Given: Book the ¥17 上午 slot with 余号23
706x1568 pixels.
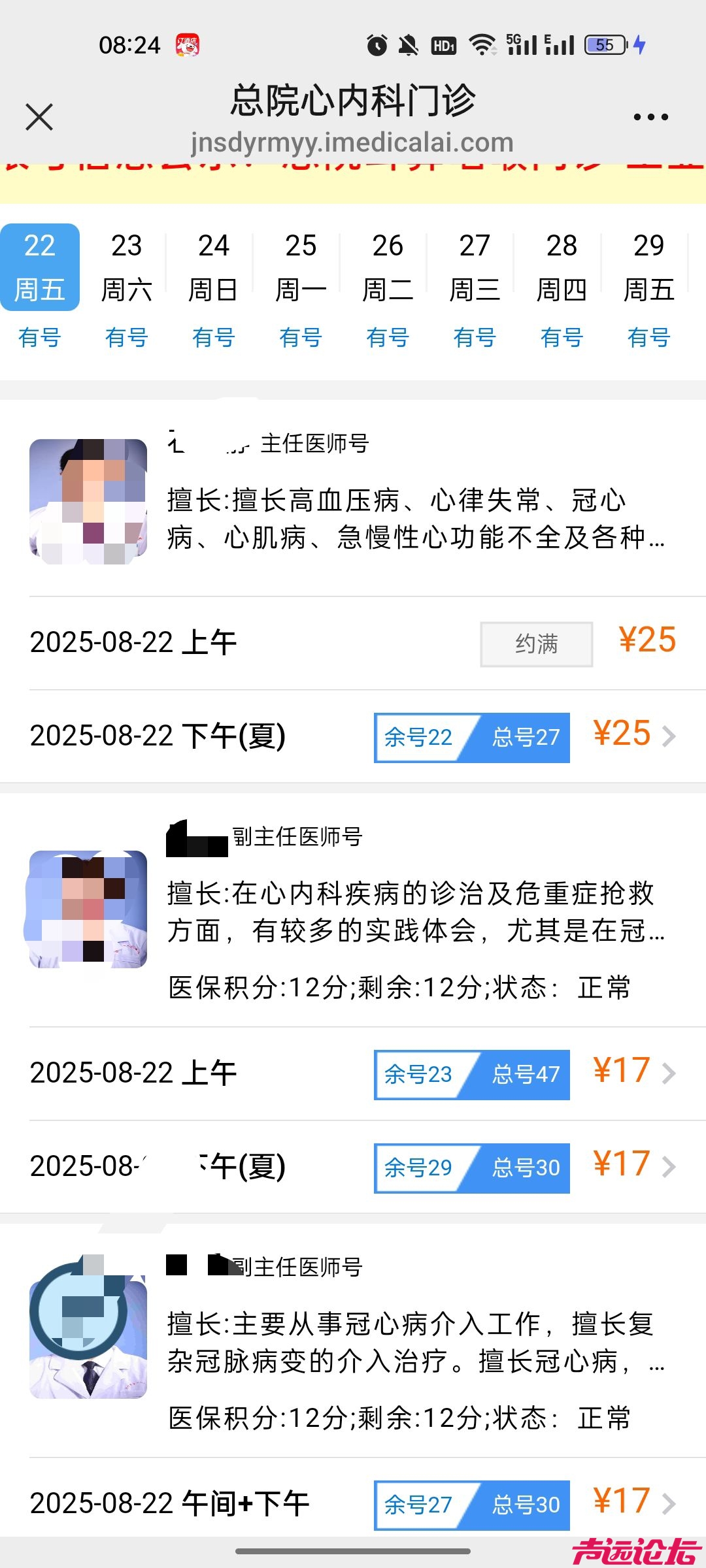Looking at the screenshot, I should (x=472, y=1074).
